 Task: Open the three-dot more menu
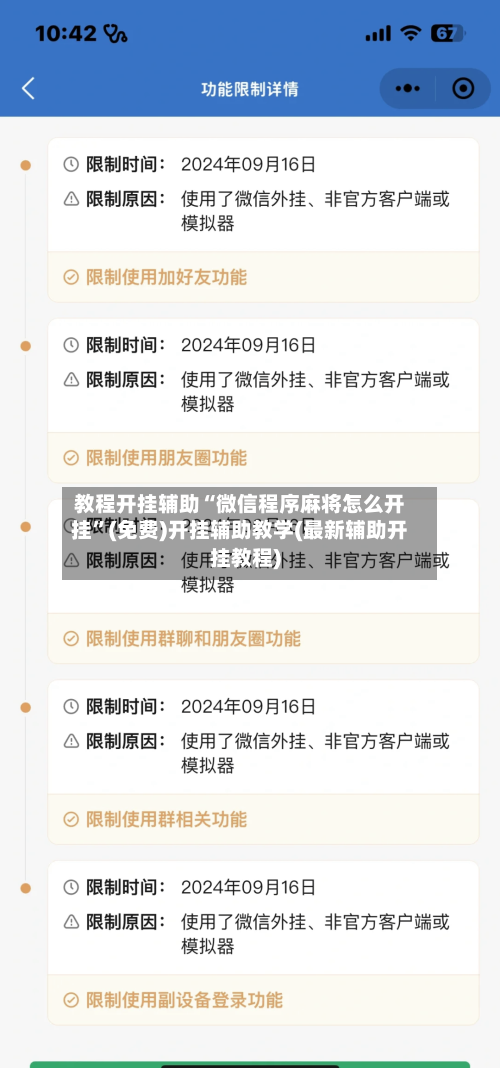point(408,89)
